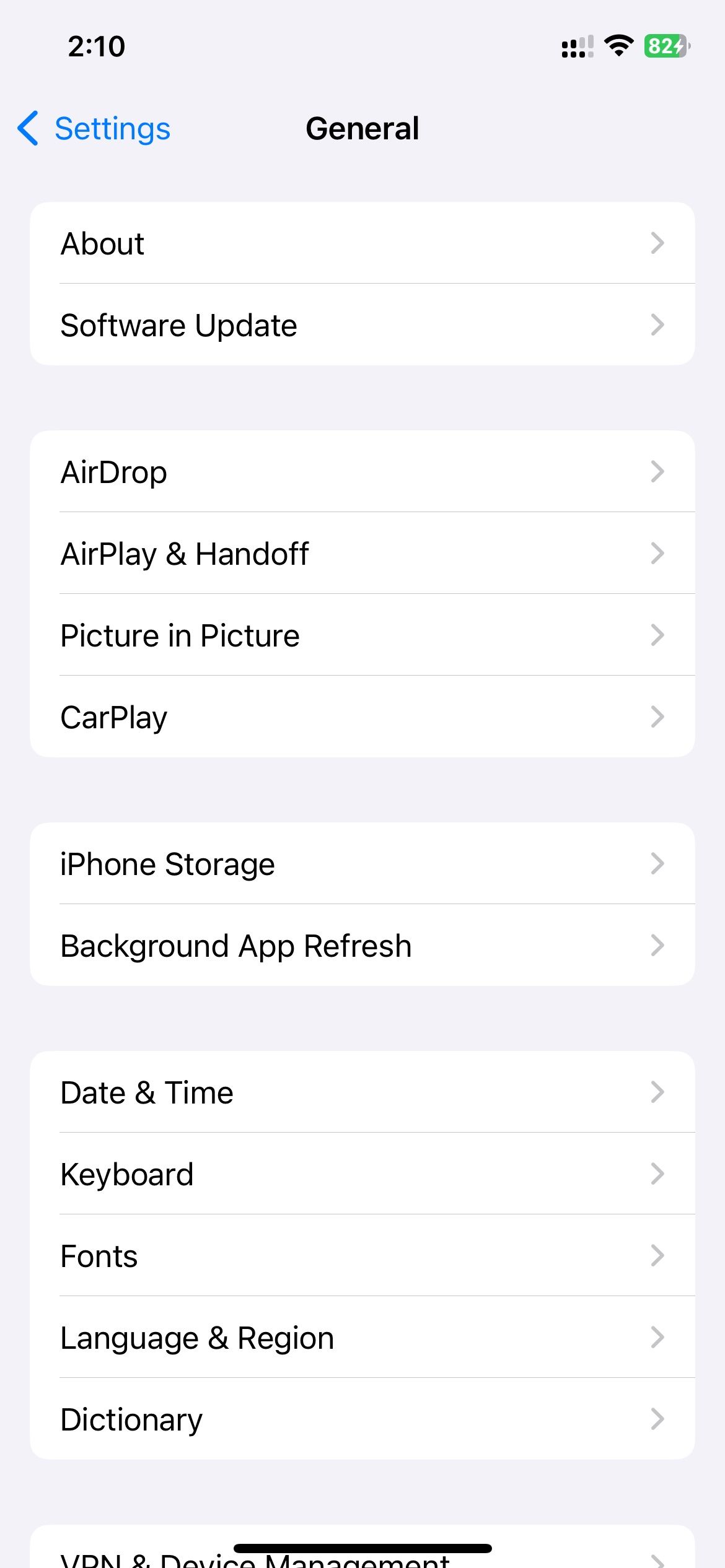Expand the Software Update row via its chevron
725x1568 pixels.
(659, 324)
